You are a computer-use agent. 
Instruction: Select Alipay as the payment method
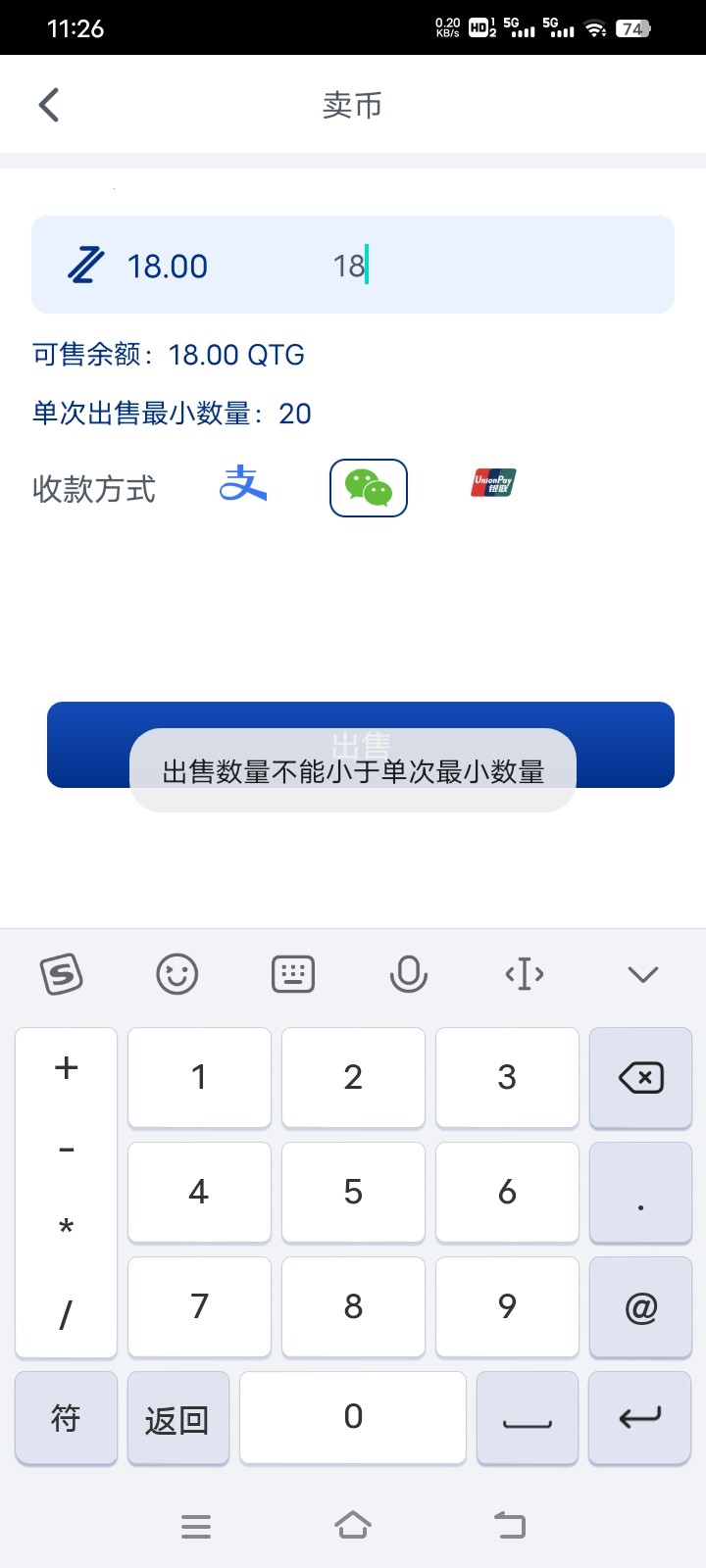coord(242,485)
